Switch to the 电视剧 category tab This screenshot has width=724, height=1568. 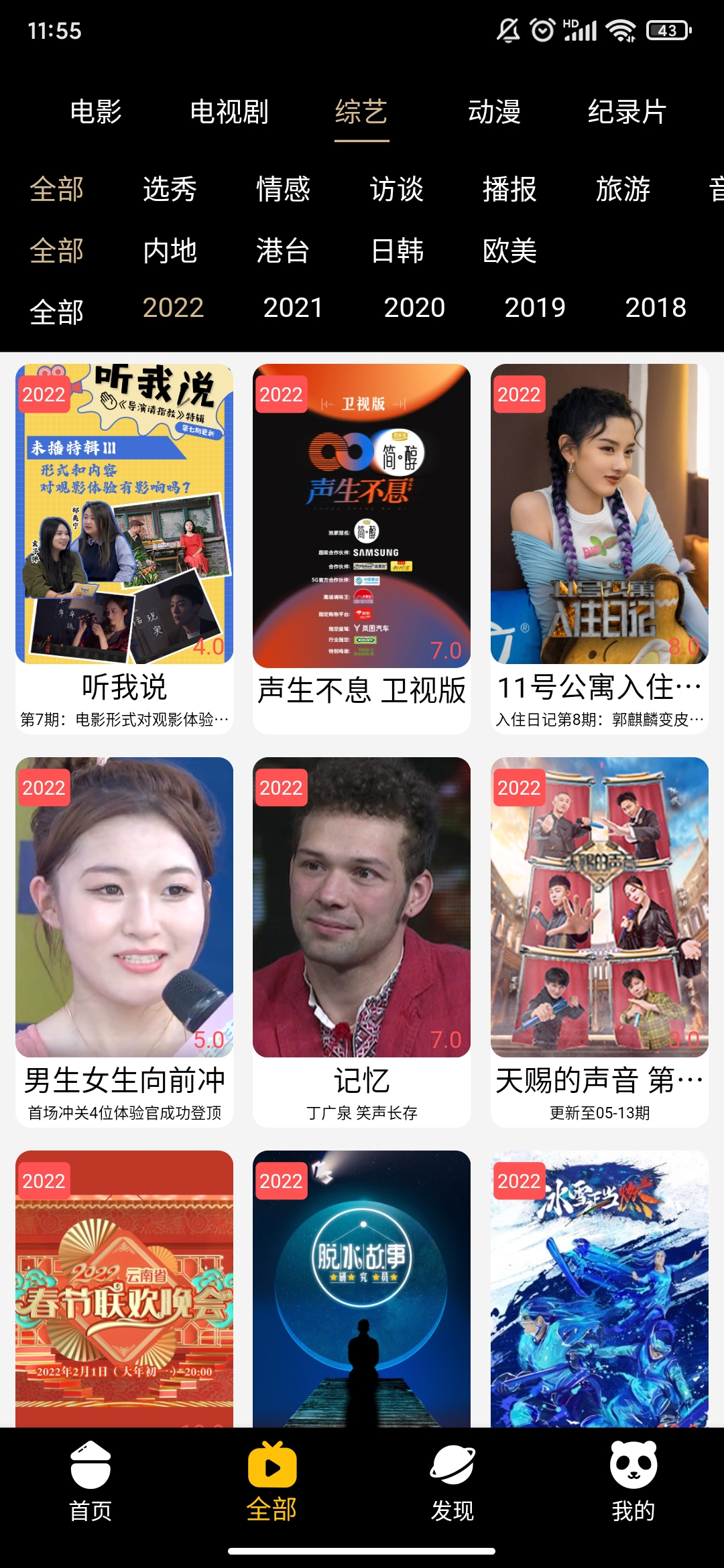(x=229, y=112)
